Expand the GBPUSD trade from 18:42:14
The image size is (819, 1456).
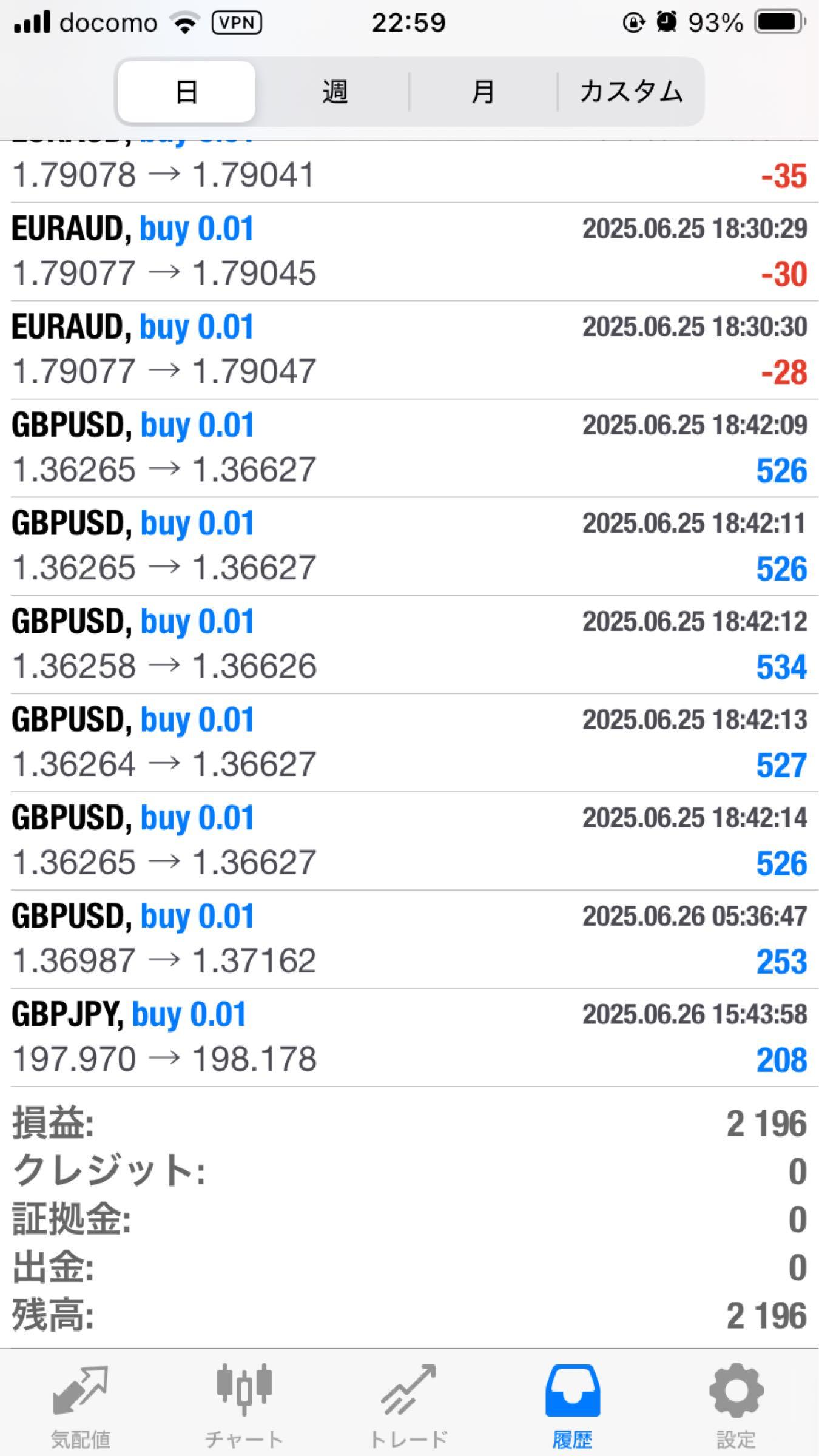(409, 841)
